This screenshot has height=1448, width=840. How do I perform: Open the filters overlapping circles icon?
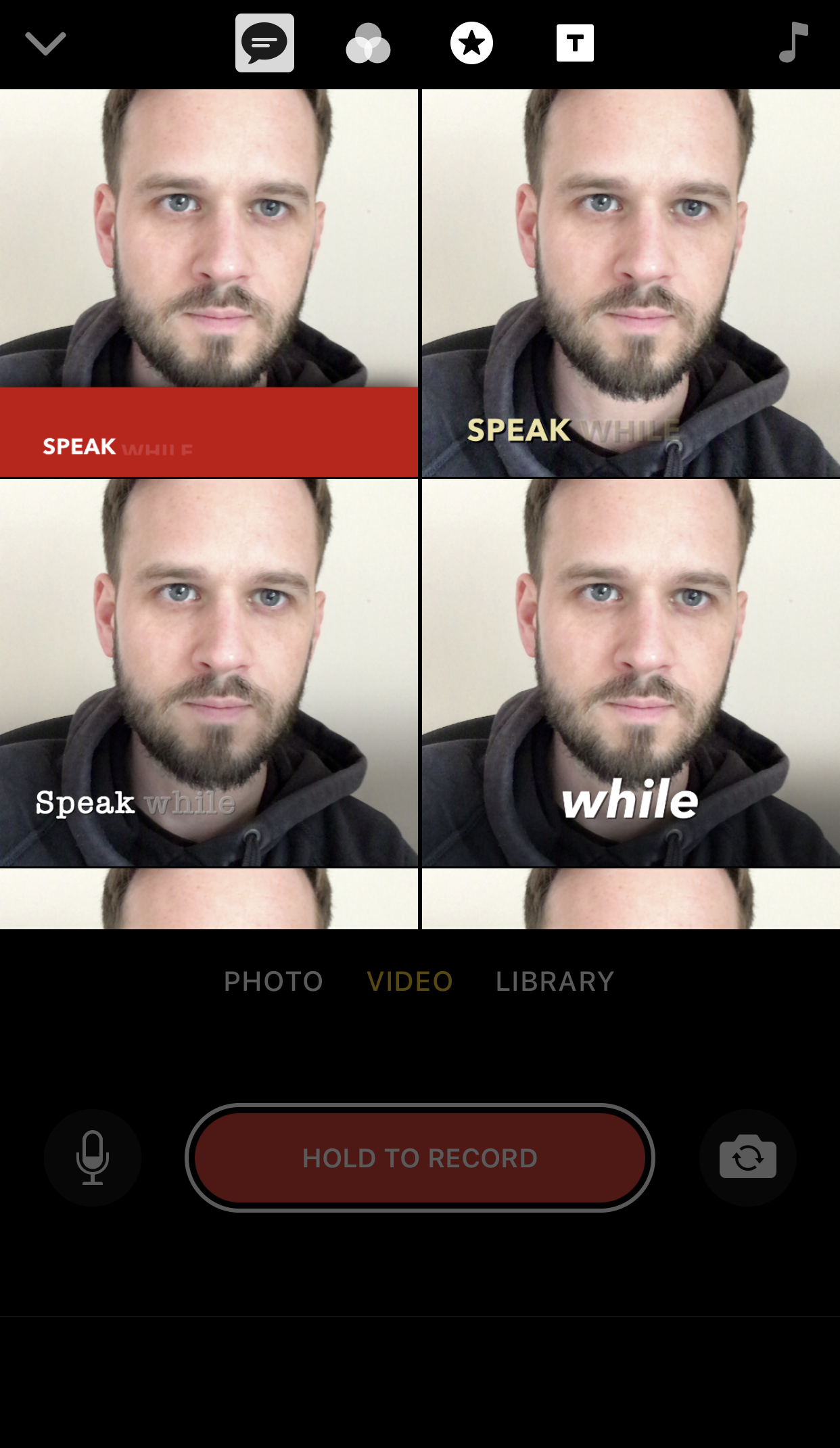coord(368,43)
